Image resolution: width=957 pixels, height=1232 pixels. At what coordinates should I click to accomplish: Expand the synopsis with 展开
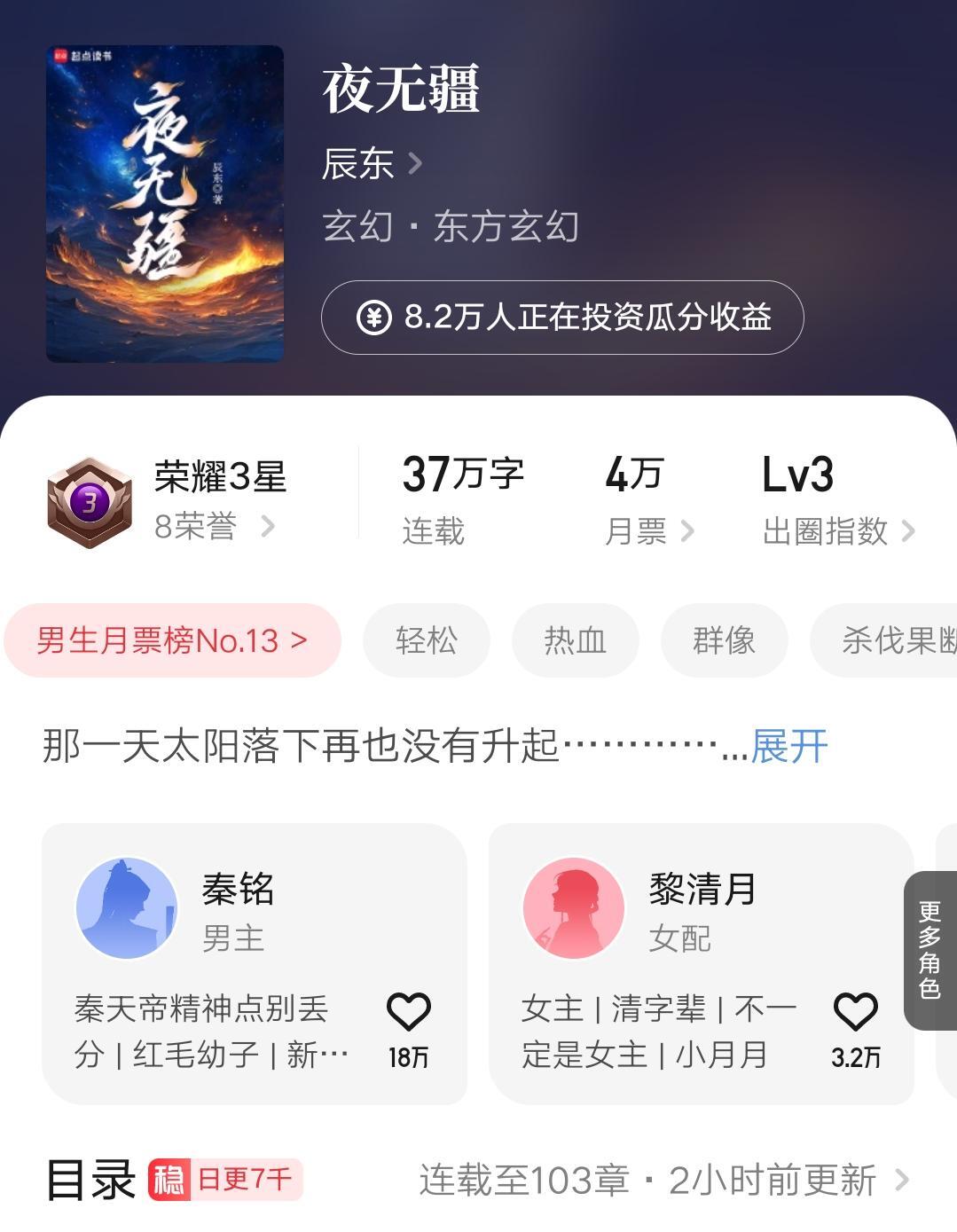pyautogui.click(x=788, y=746)
